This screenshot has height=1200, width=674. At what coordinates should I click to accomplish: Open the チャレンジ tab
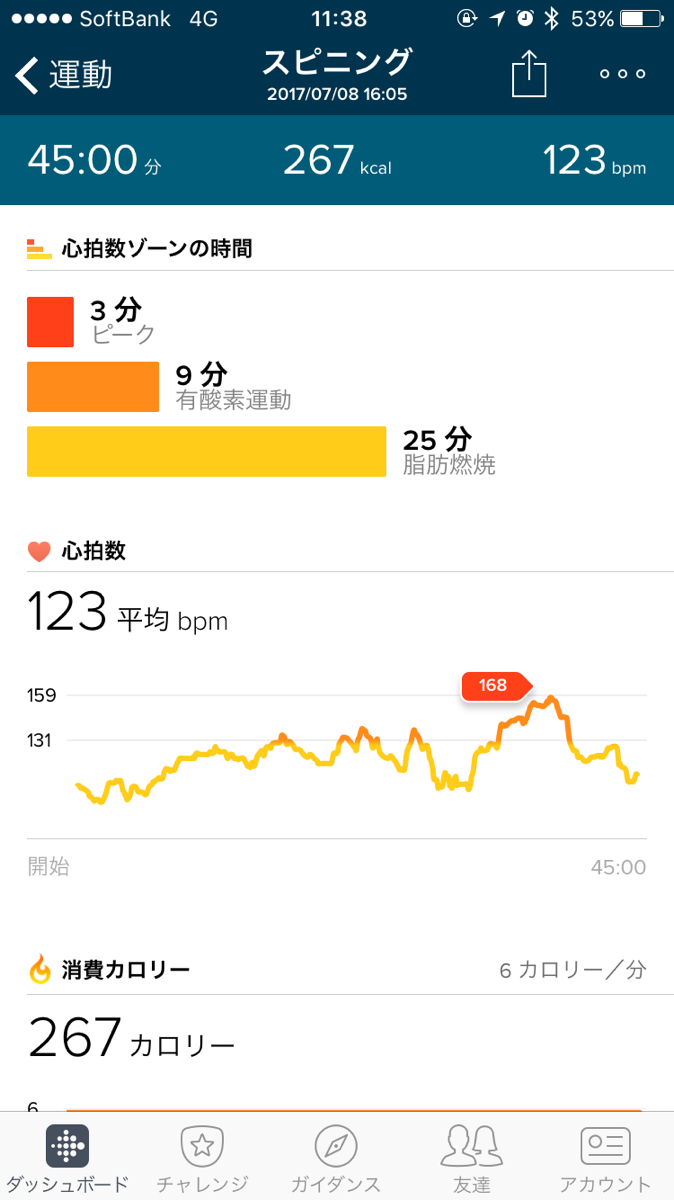(202, 1158)
